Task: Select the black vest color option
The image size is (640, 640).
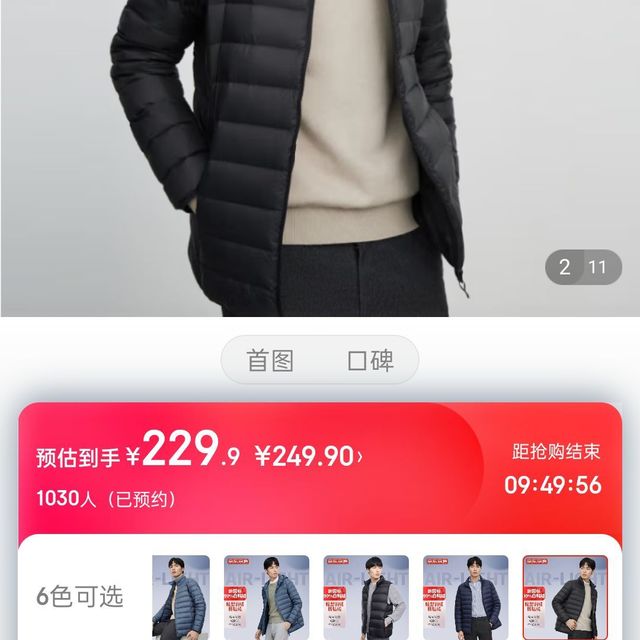Action: [366, 597]
